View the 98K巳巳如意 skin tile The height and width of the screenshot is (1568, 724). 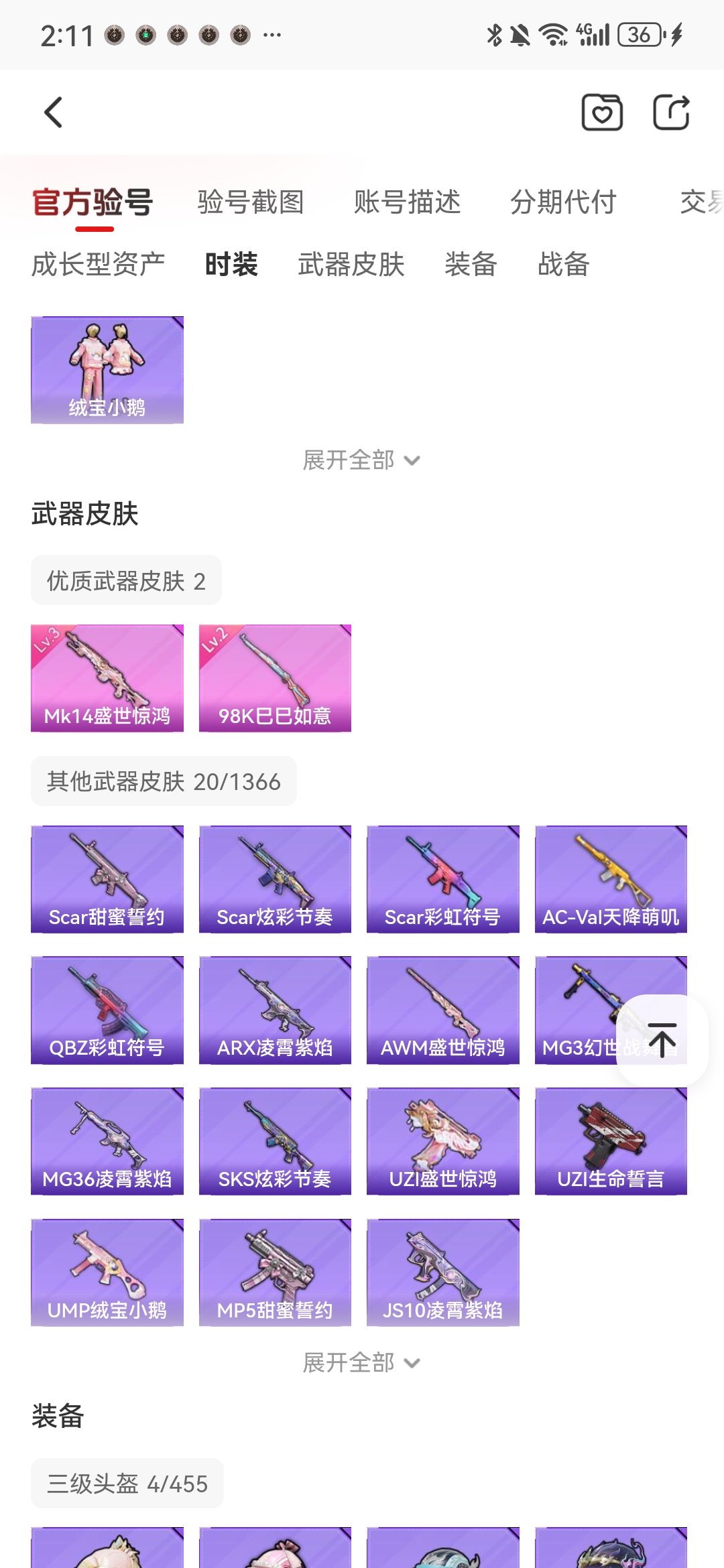pyautogui.click(x=275, y=678)
